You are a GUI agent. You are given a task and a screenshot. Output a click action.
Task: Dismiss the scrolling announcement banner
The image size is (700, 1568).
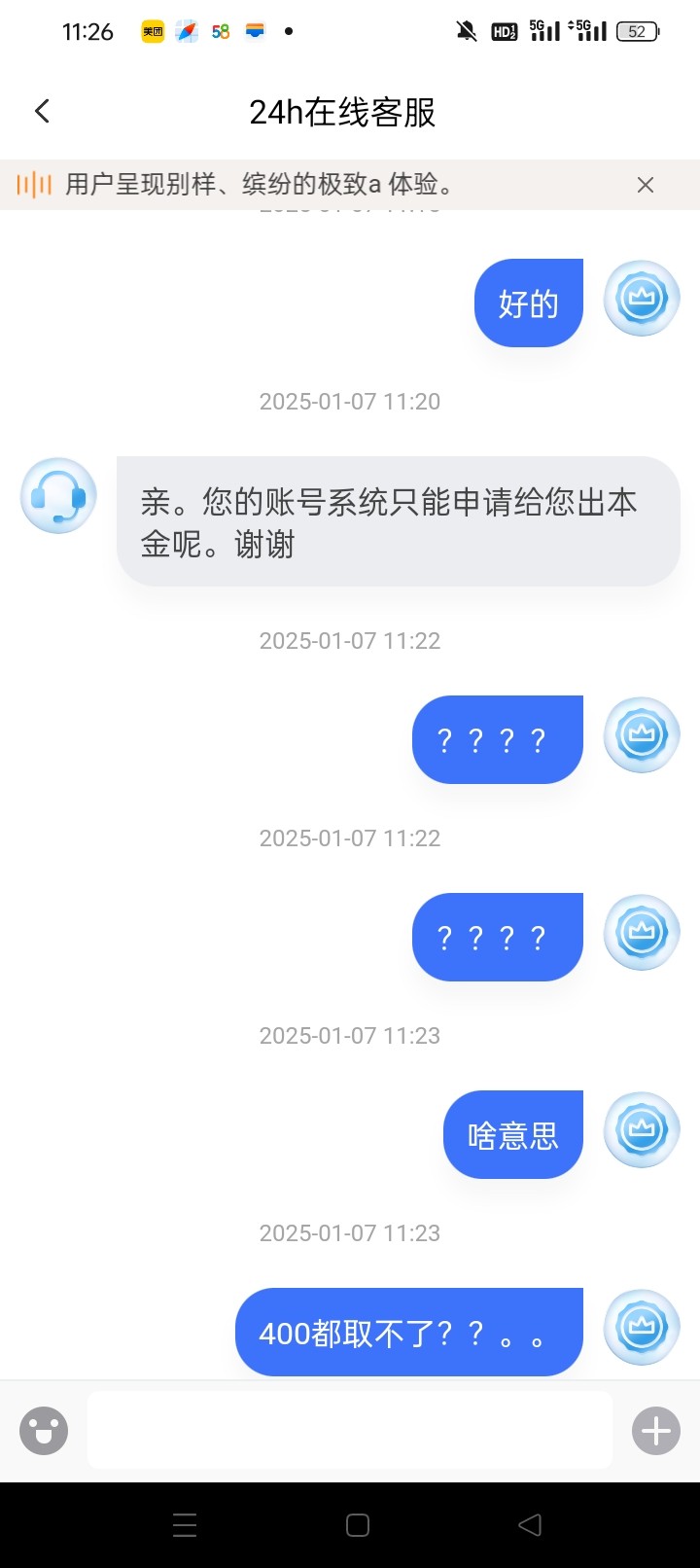(x=646, y=185)
